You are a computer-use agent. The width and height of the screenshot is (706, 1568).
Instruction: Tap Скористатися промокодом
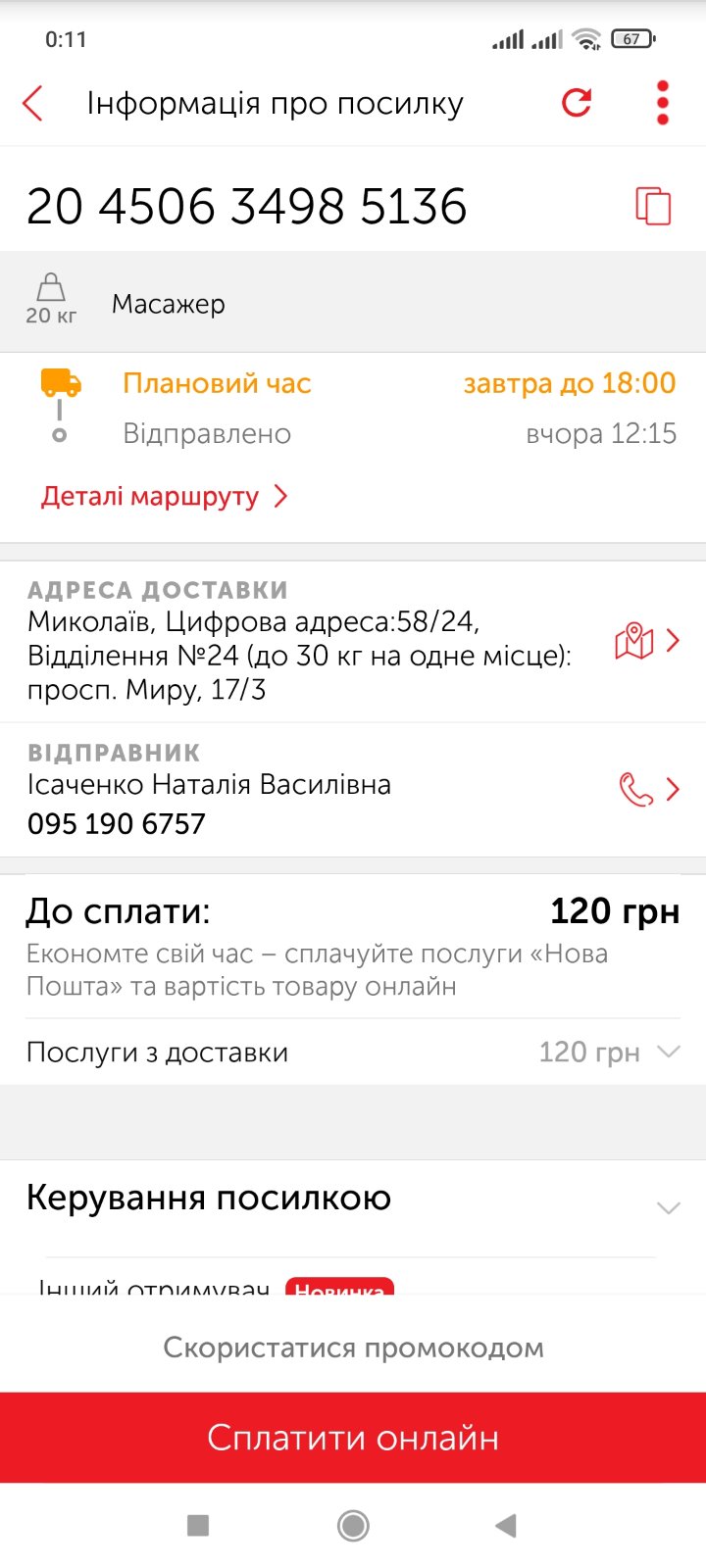353,1347
